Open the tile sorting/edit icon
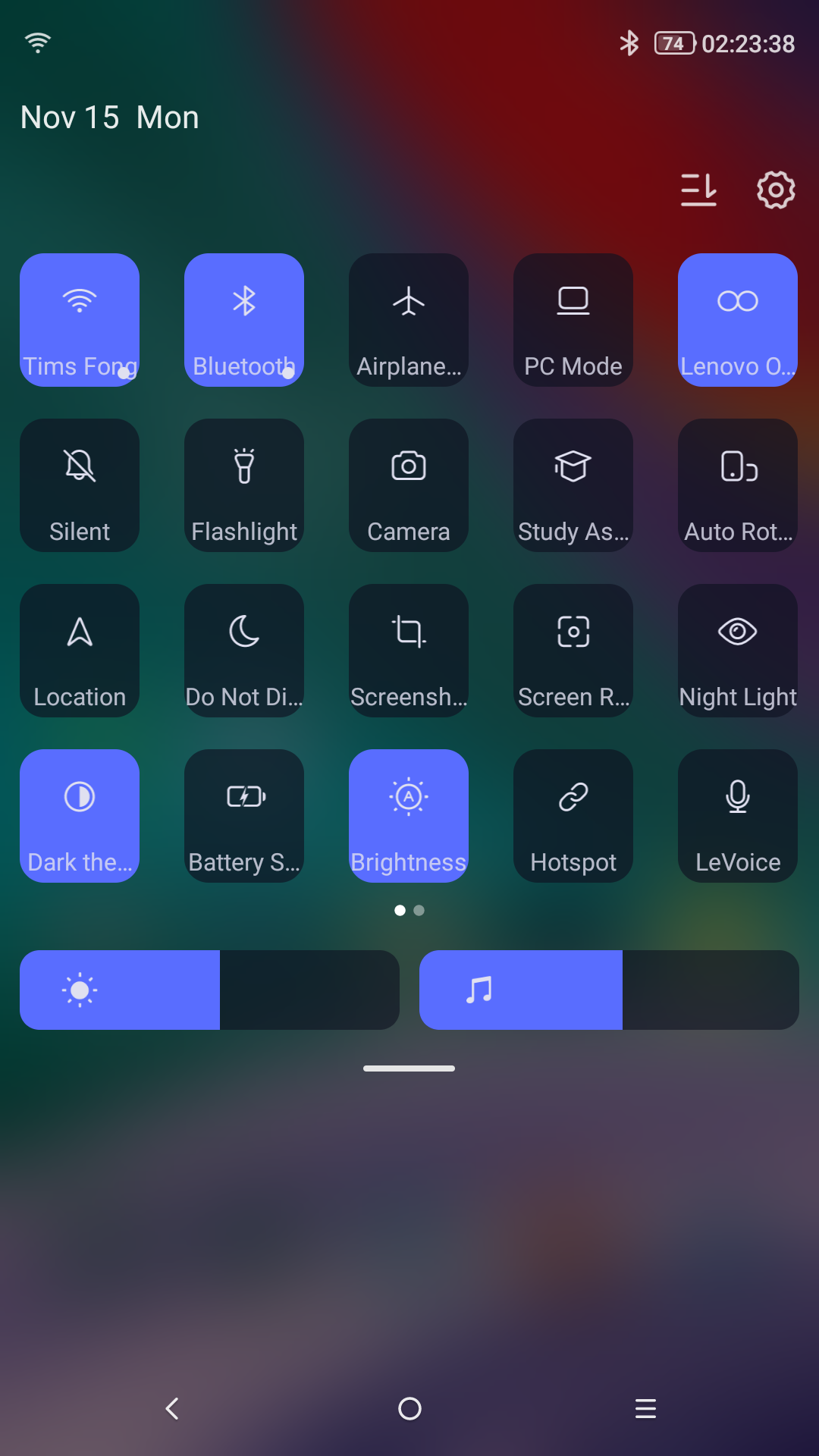This screenshot has height=1456, width=819. click(698, 190)
